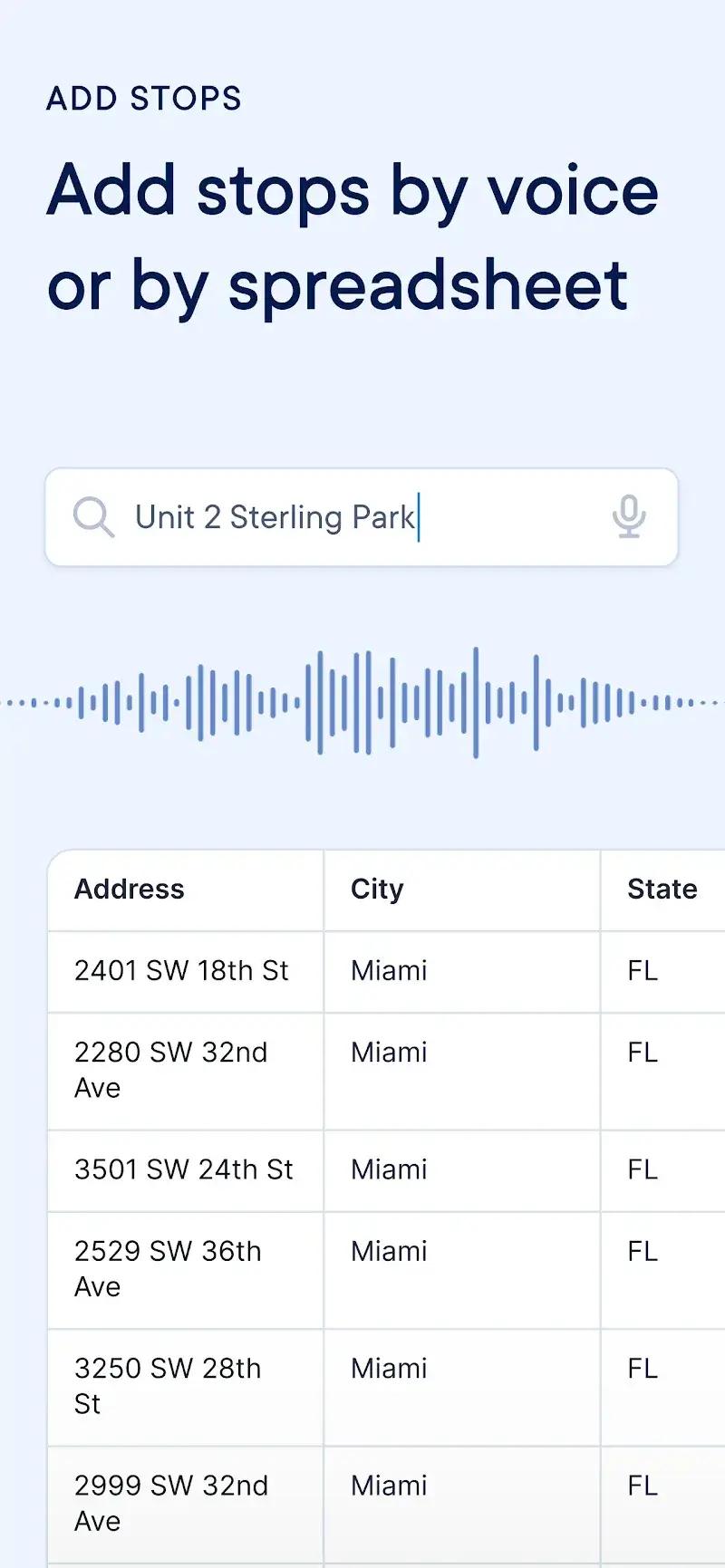
Task: Select address 3501 SW 24th St
Action: (183, 1169)
